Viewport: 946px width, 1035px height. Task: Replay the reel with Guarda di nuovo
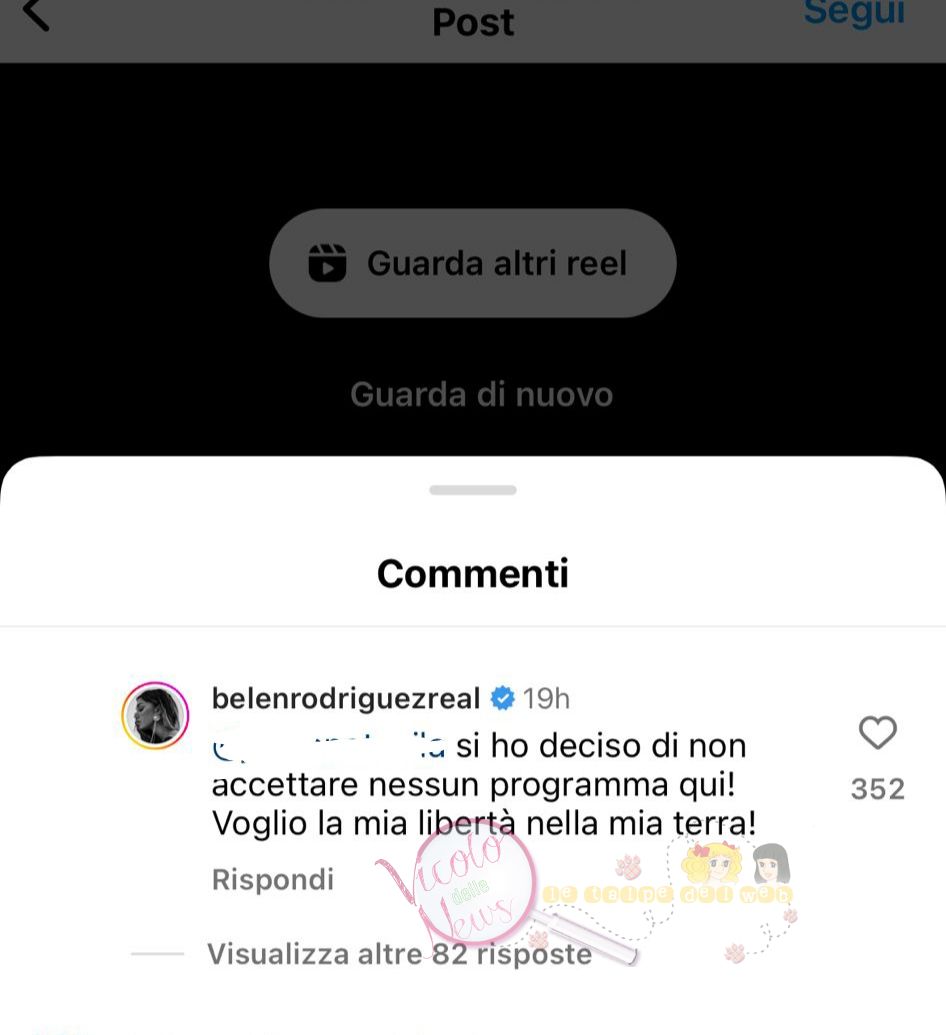click(x=481, y=395)
